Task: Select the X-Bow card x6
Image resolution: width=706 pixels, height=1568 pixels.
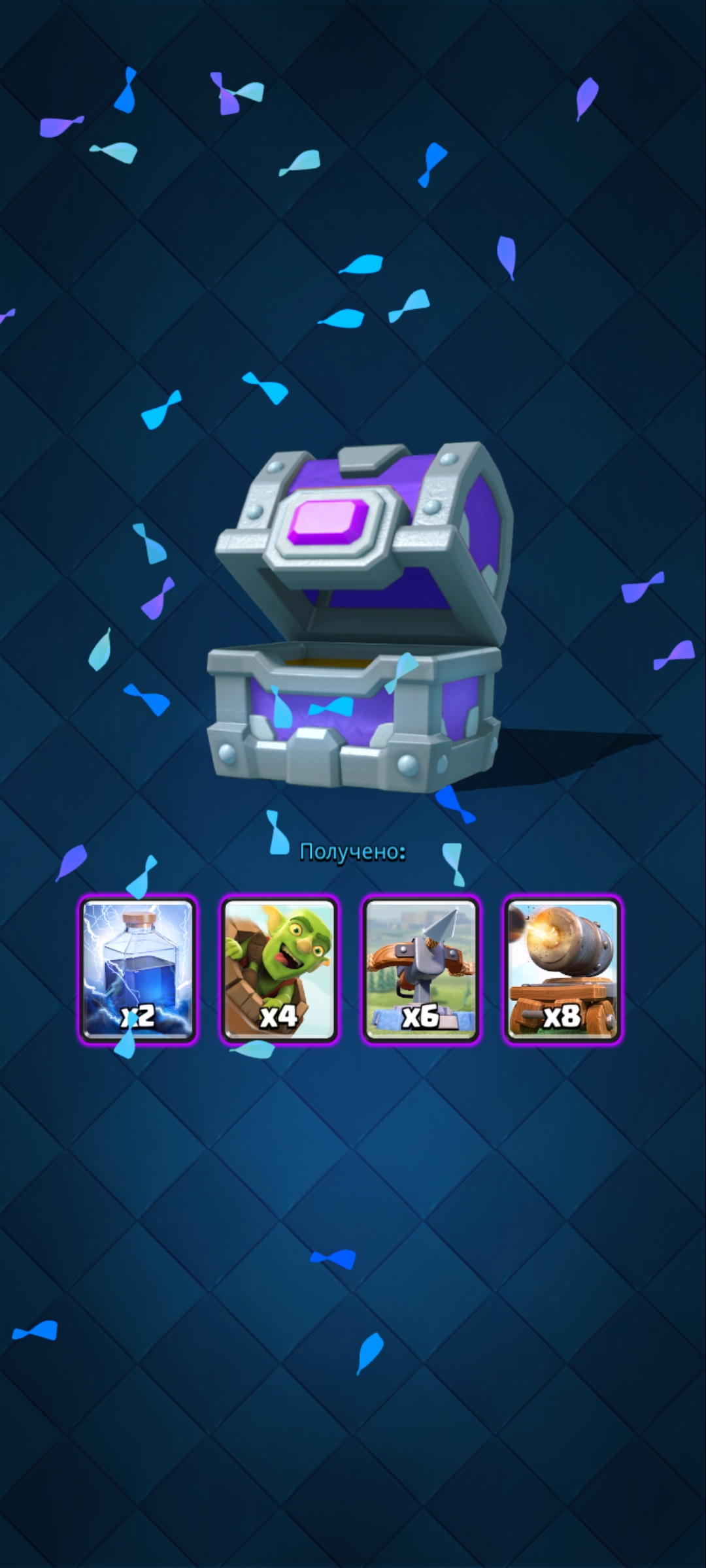Action: [x=421, y=970]
